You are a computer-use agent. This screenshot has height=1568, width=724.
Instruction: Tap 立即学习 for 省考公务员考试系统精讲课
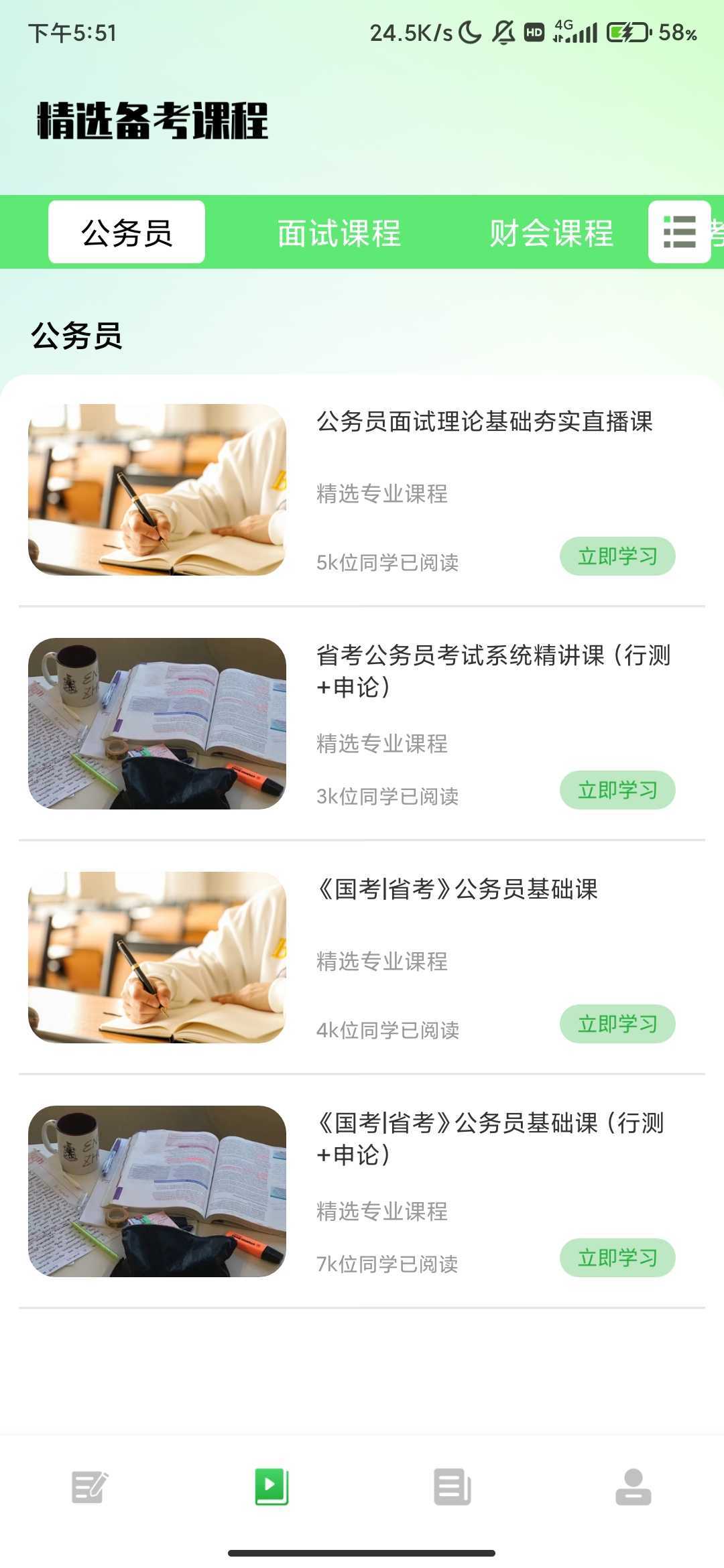tap(617, 790)
